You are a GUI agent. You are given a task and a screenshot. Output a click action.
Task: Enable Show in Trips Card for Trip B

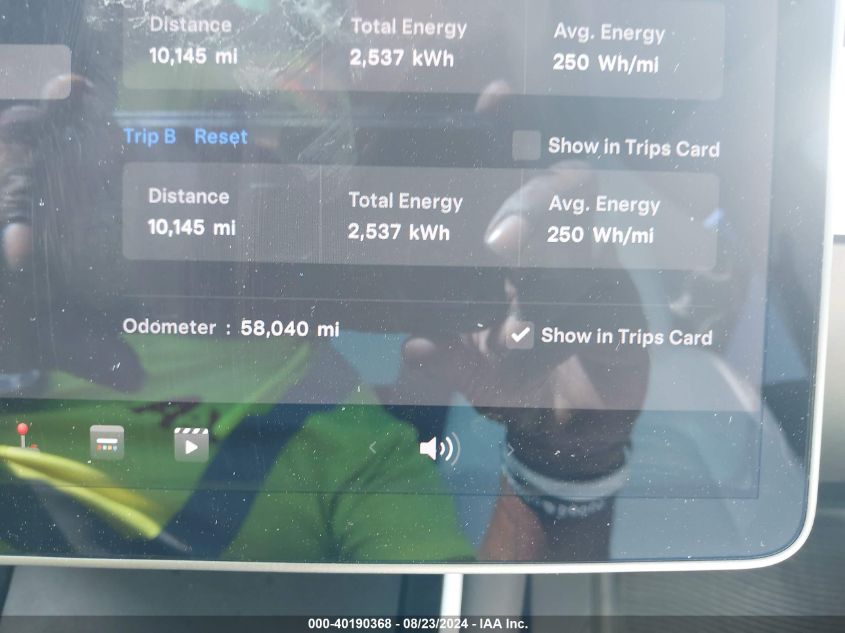pos(526,146)
